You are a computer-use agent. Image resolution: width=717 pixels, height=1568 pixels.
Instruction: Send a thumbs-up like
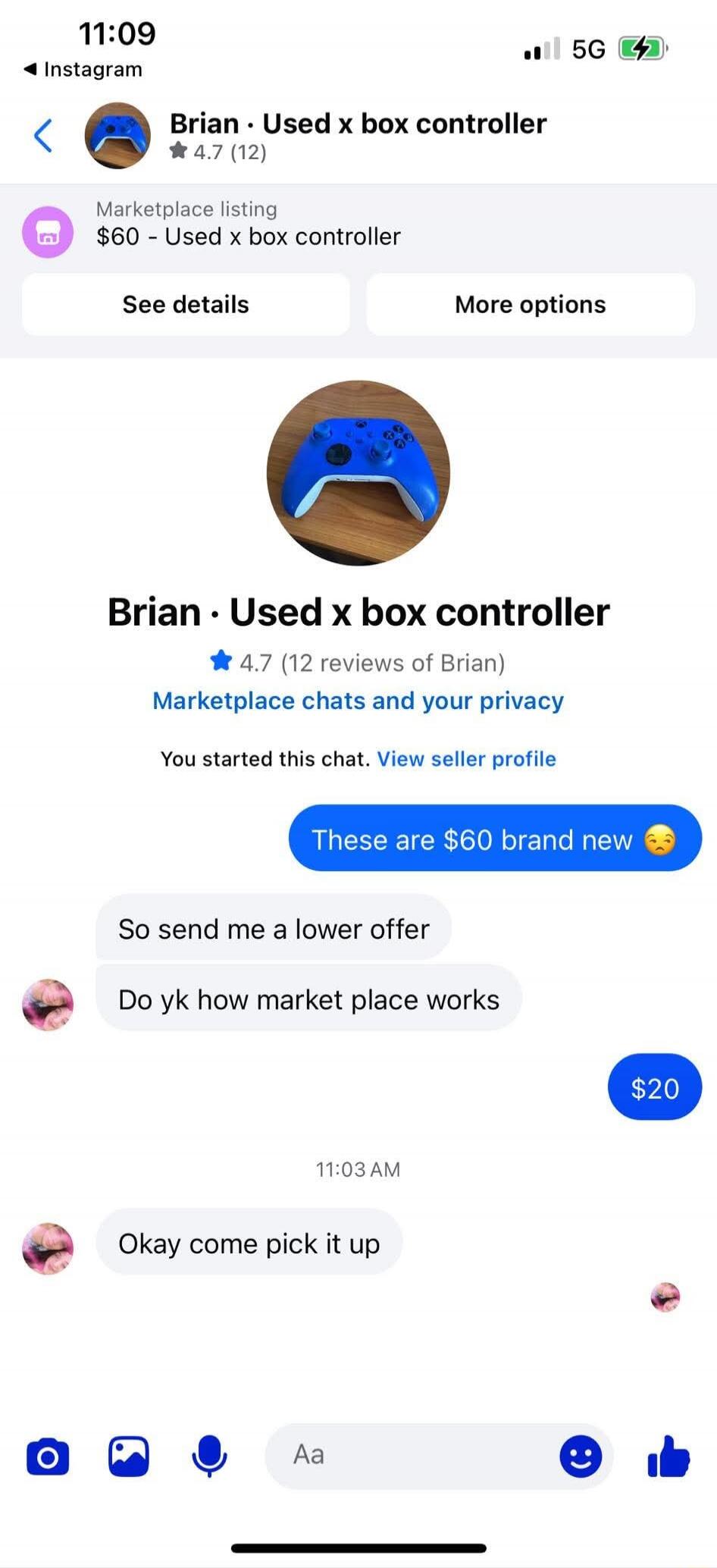tap(668, 1457)
